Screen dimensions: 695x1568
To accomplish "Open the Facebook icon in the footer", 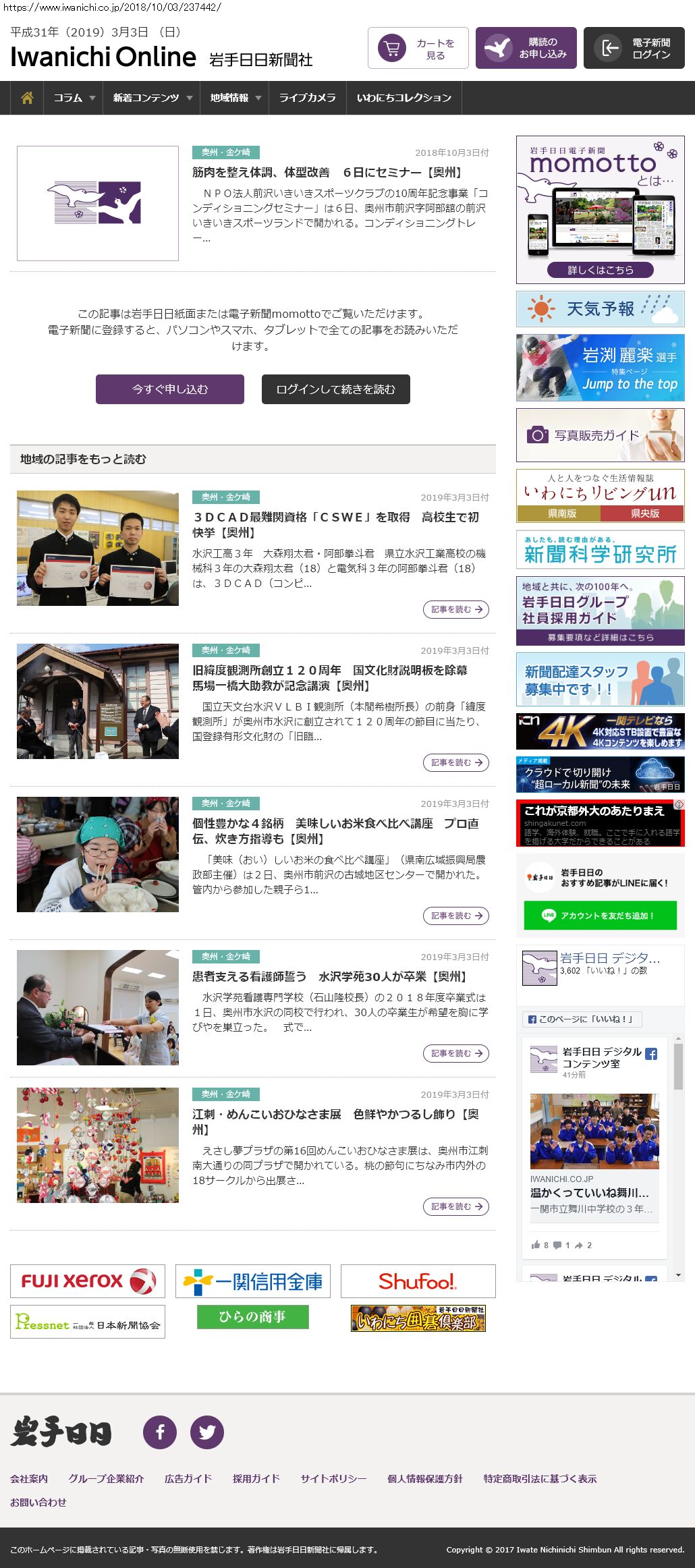I will 160,1432.
